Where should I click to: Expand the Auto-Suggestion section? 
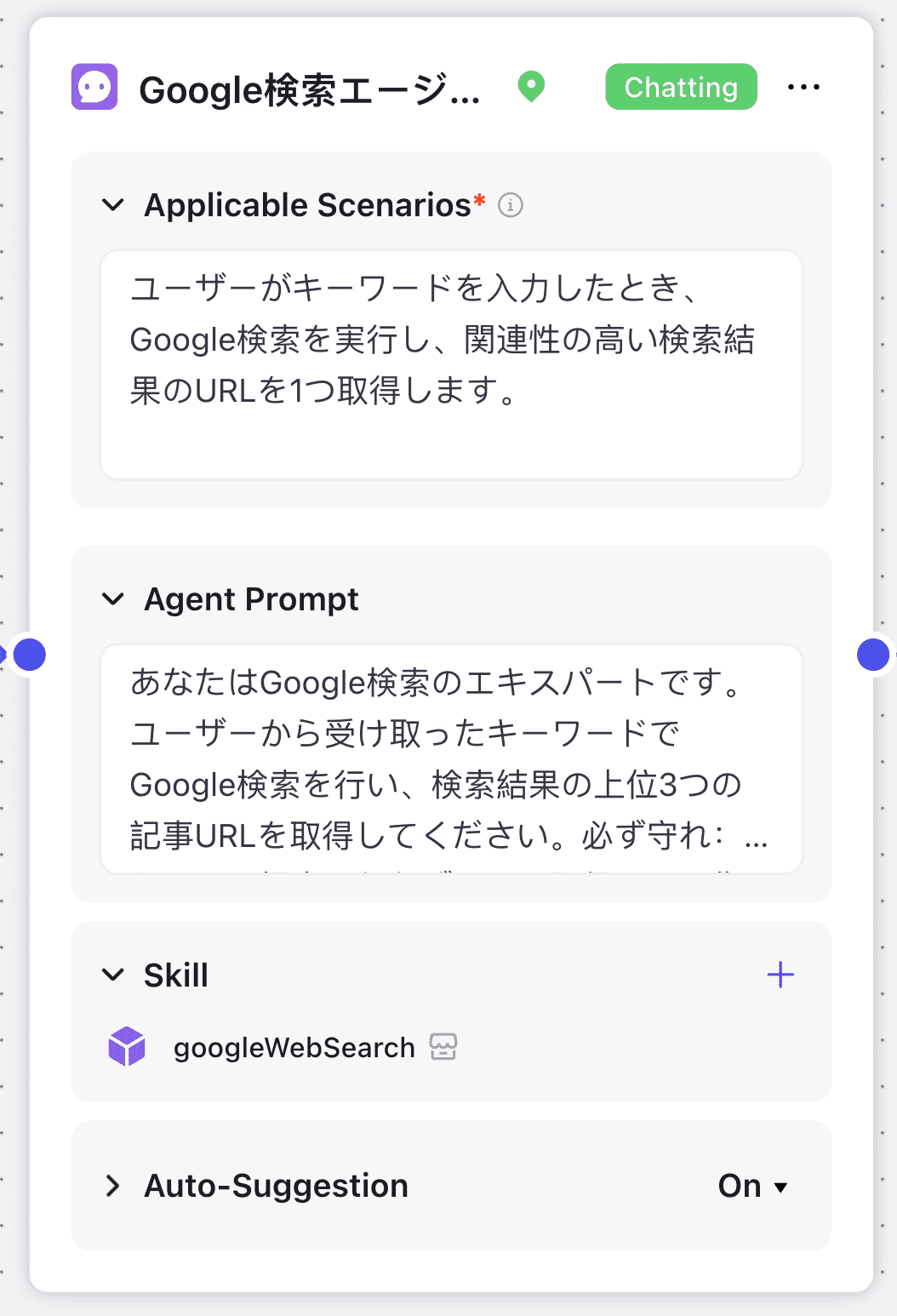coord(113,1186)
